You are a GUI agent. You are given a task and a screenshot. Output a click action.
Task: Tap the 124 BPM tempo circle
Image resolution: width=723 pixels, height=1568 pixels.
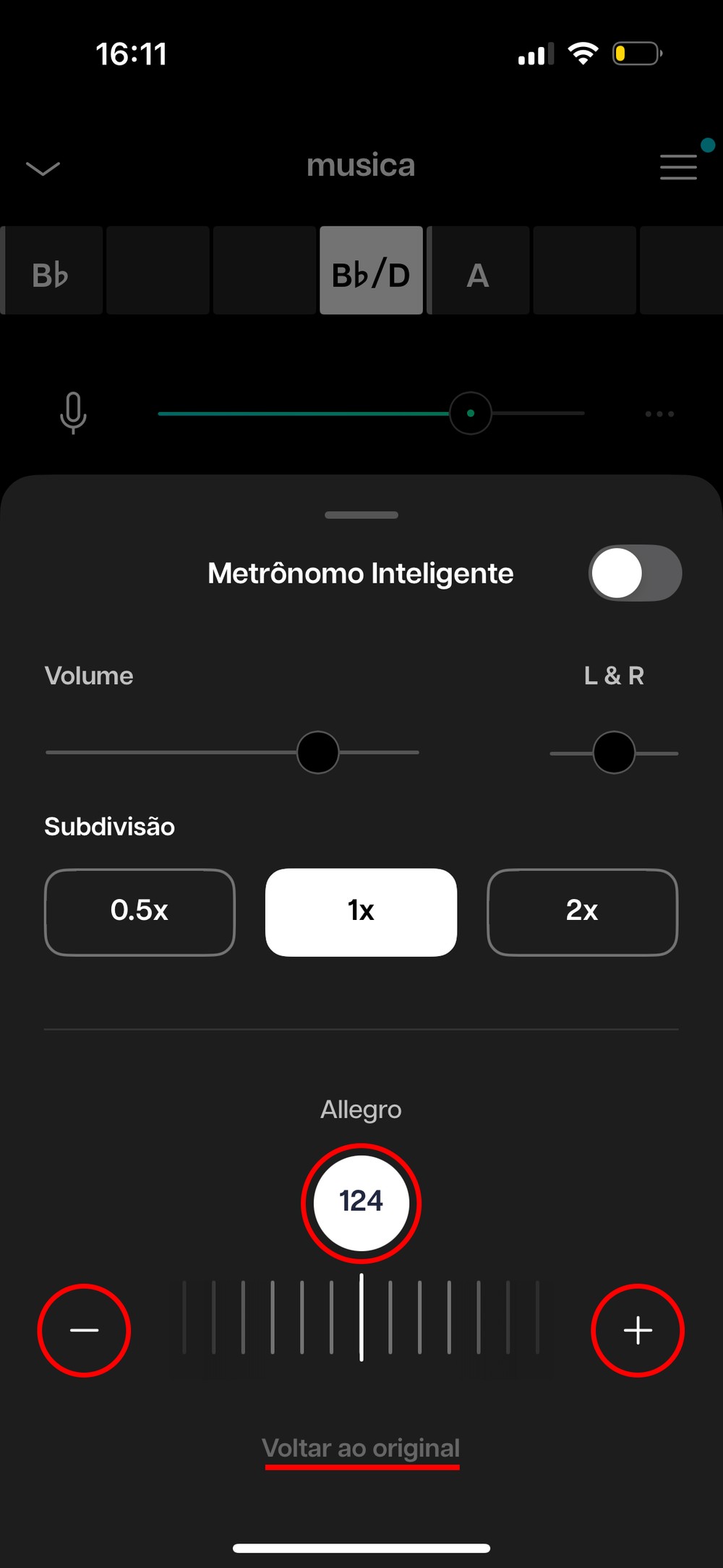[361, 1203]
